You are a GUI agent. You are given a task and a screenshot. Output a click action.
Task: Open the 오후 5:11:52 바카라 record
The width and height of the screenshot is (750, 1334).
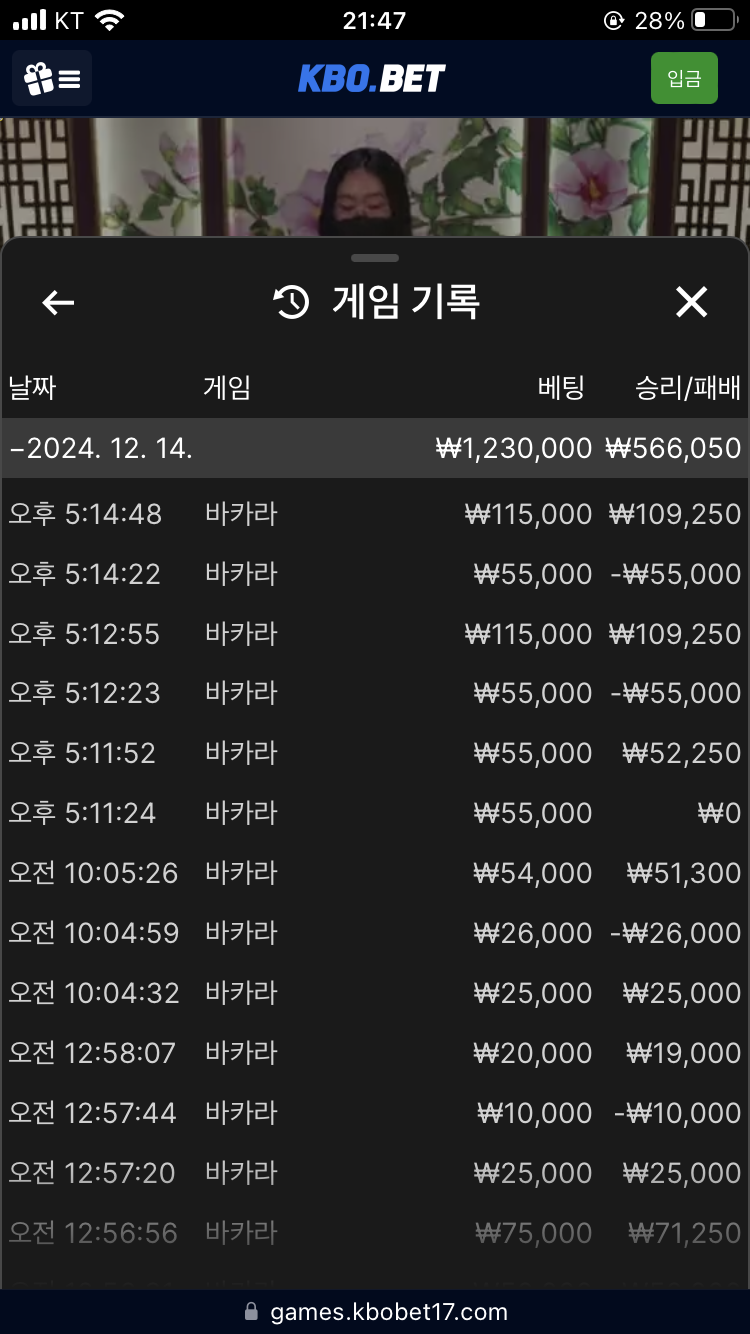tap(375, 753)
